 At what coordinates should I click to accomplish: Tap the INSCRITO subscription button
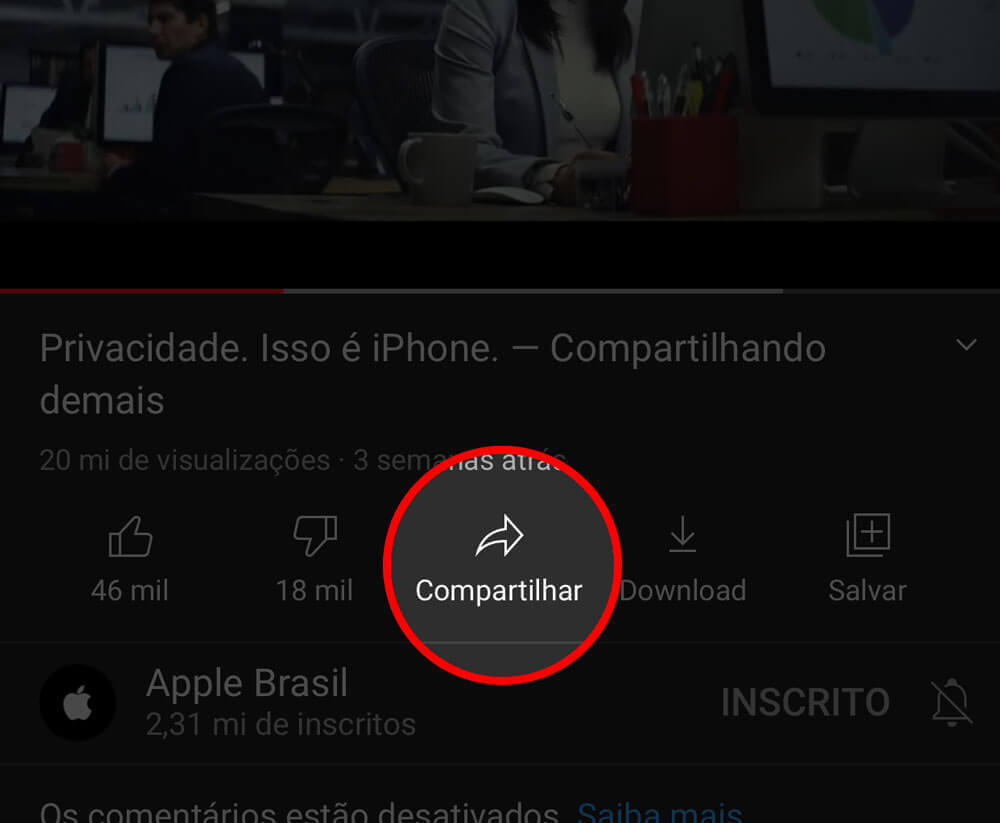coord(805,702)
